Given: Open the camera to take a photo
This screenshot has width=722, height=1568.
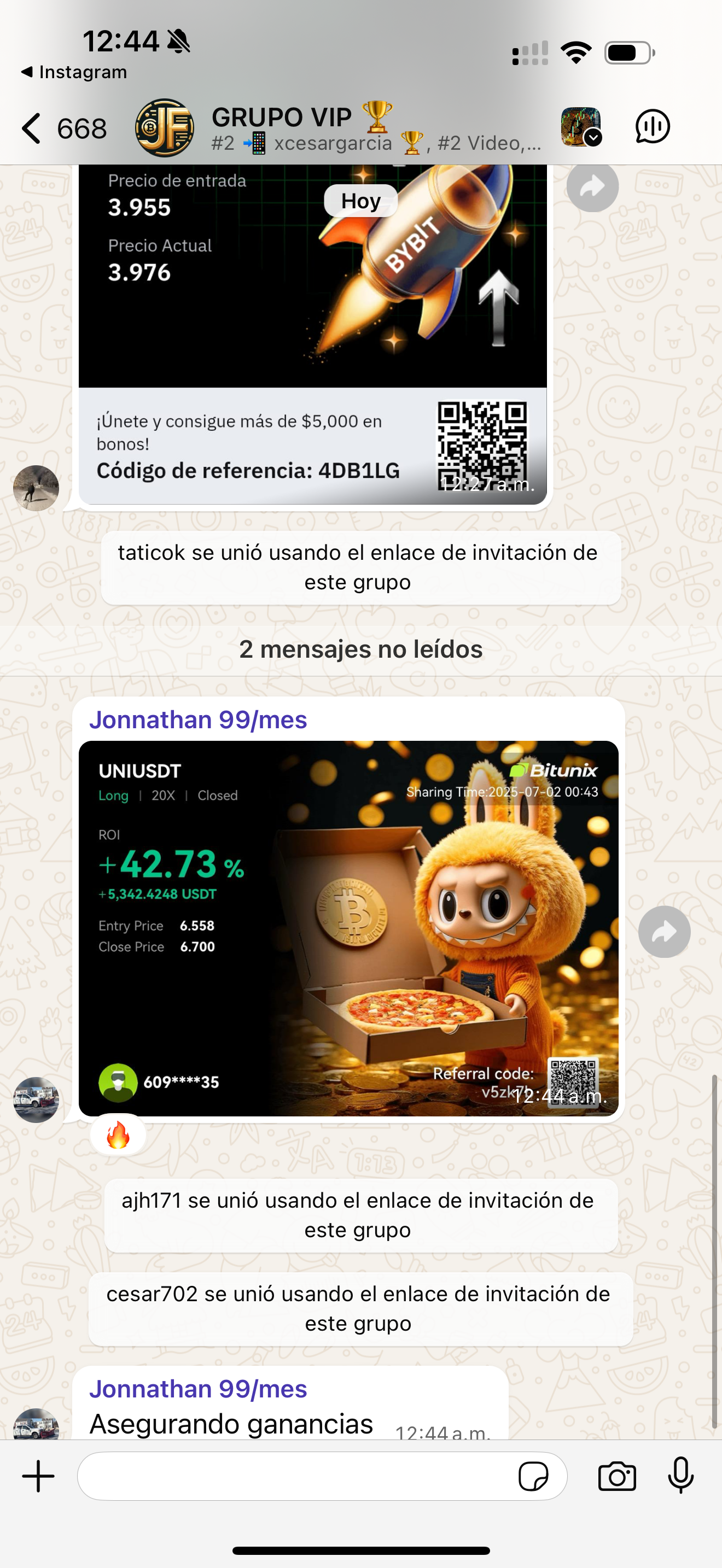Looking at the screenshot, I should [616, 1476].
